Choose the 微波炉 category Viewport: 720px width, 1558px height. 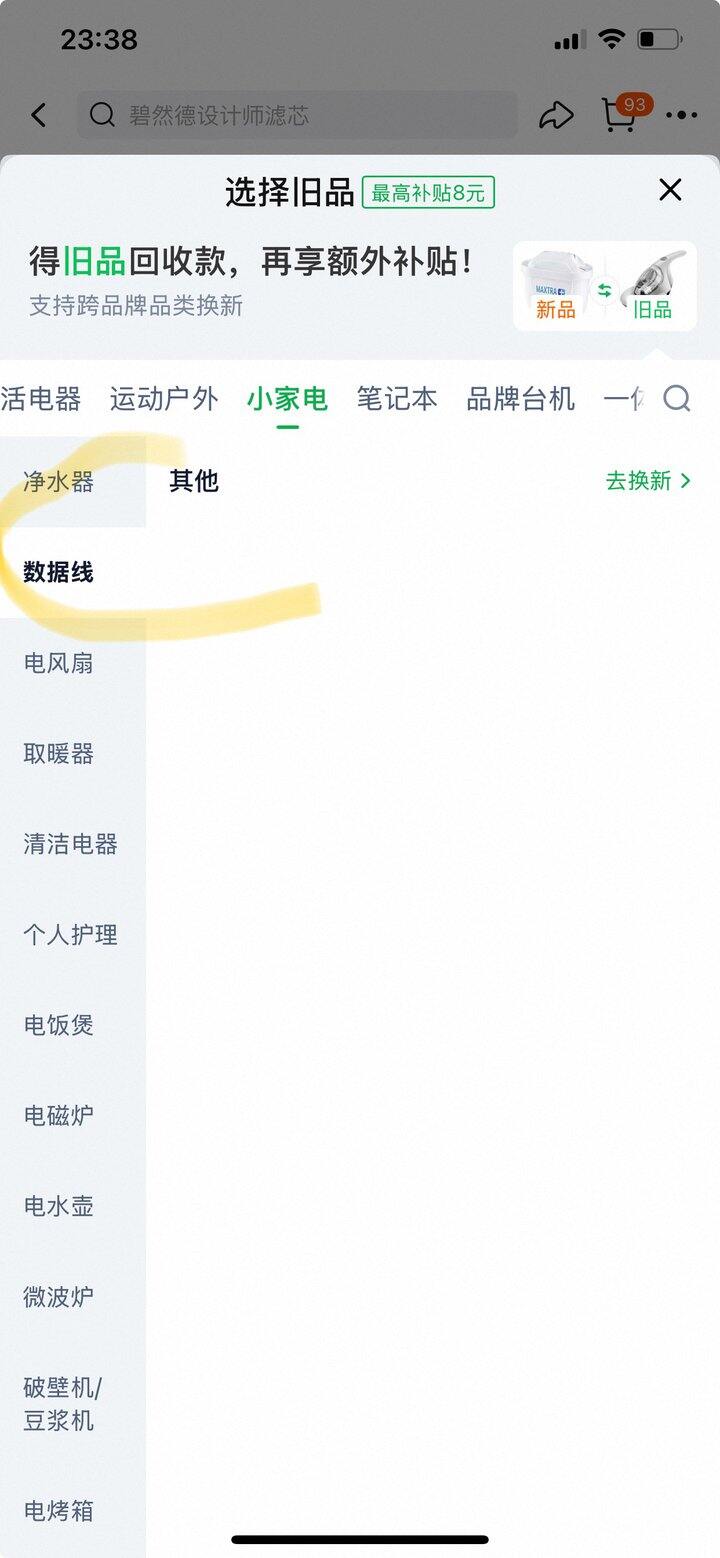[59, 1297]
